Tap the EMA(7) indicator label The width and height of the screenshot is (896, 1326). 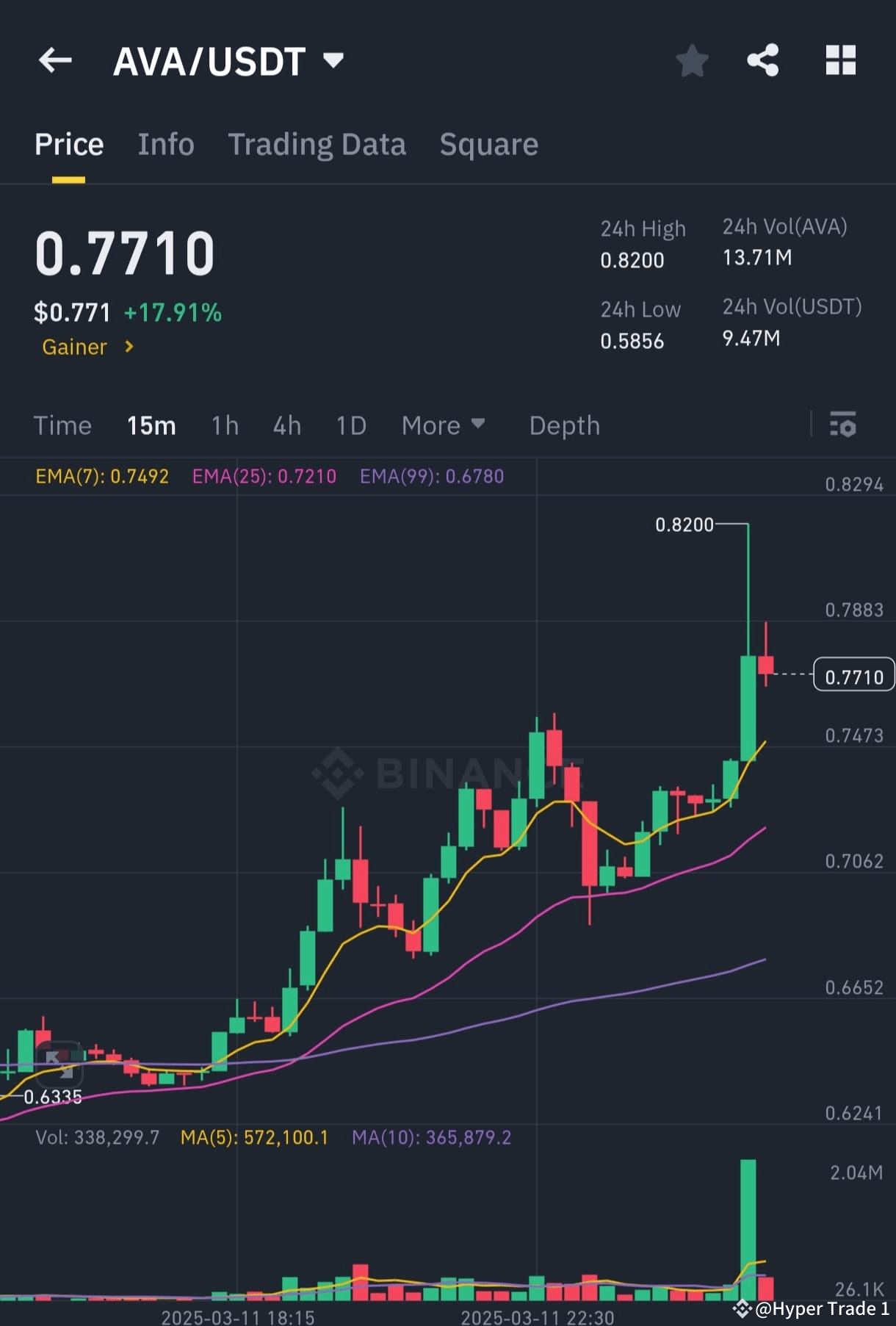[x=103, y=476]
